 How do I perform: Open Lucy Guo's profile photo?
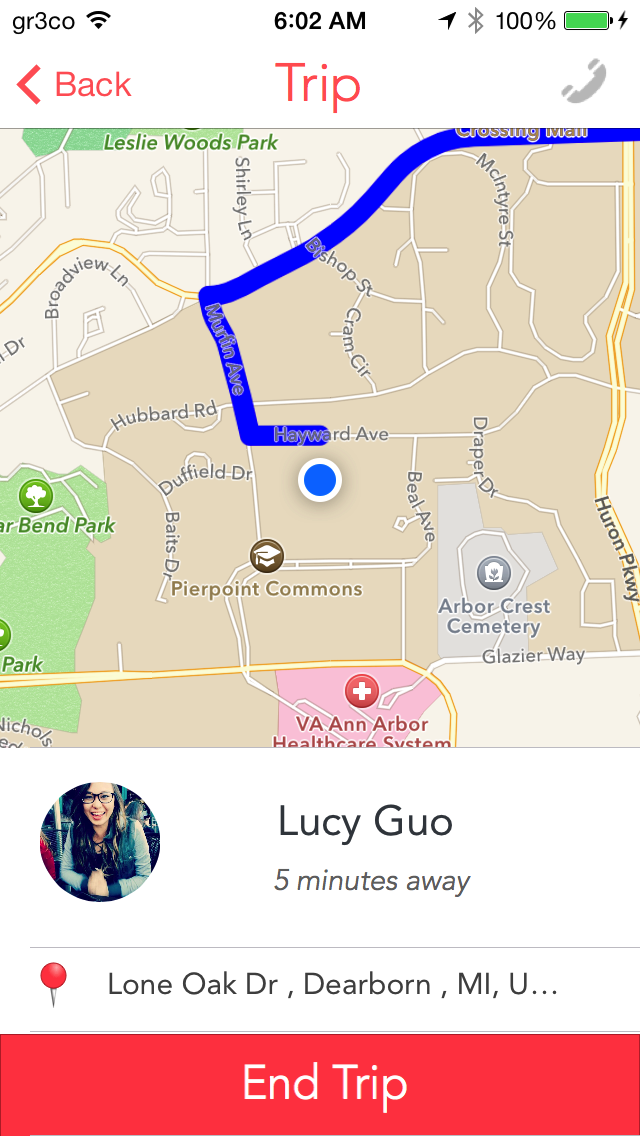[100, 842]
